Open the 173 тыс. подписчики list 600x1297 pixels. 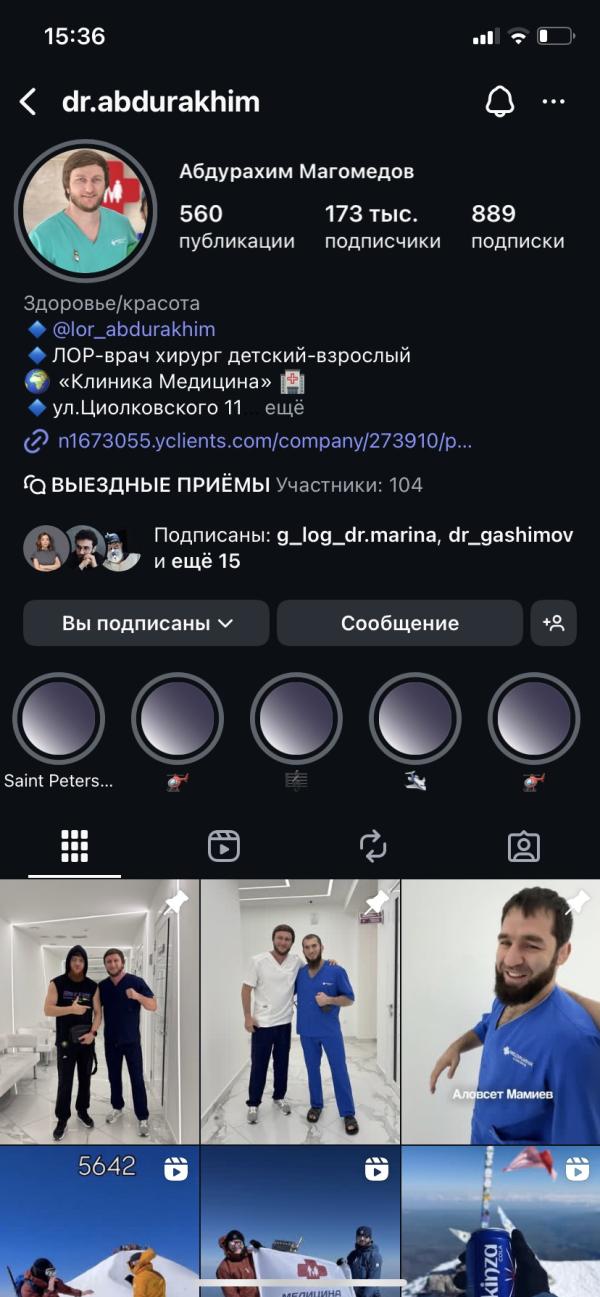382,227
